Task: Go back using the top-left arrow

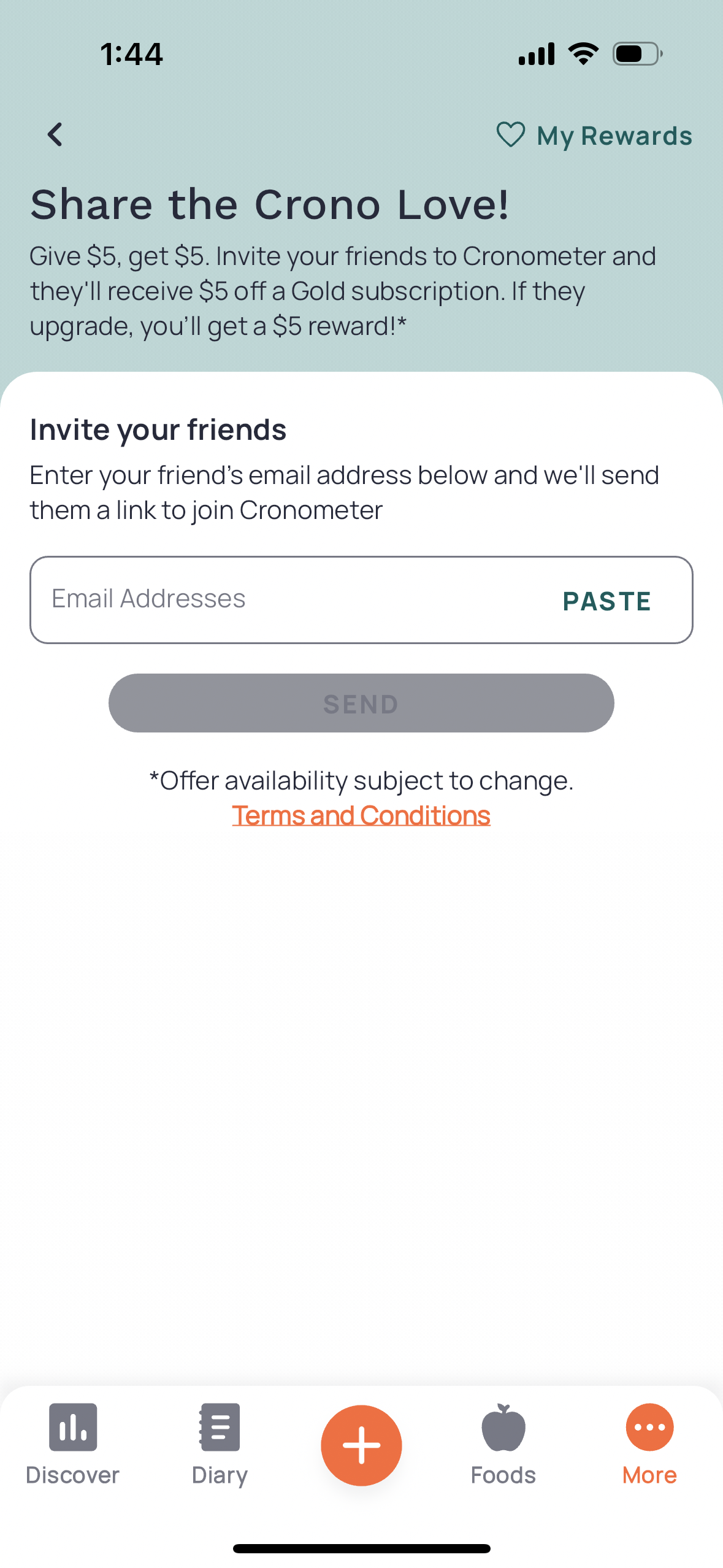Action: 55,135
